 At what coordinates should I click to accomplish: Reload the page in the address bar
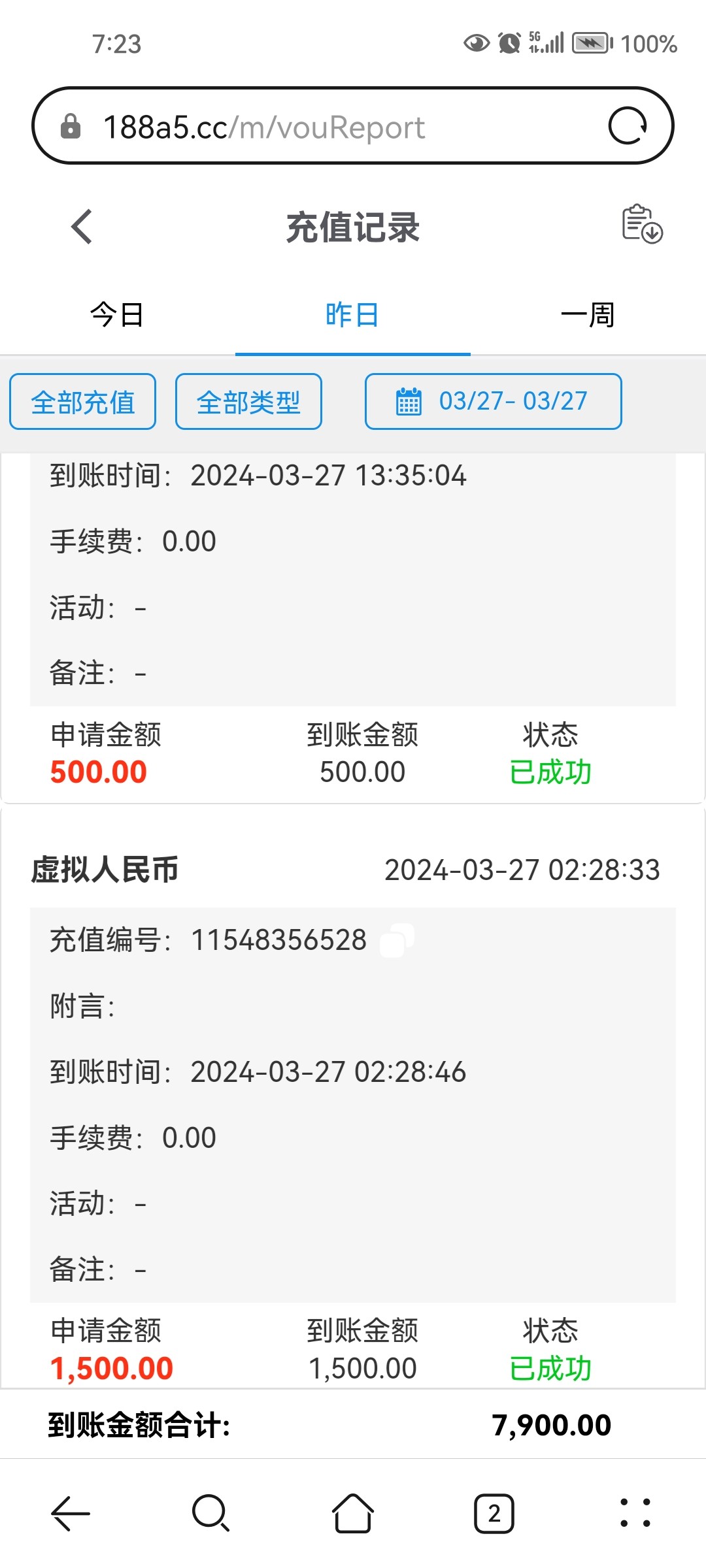coord(628,126)
